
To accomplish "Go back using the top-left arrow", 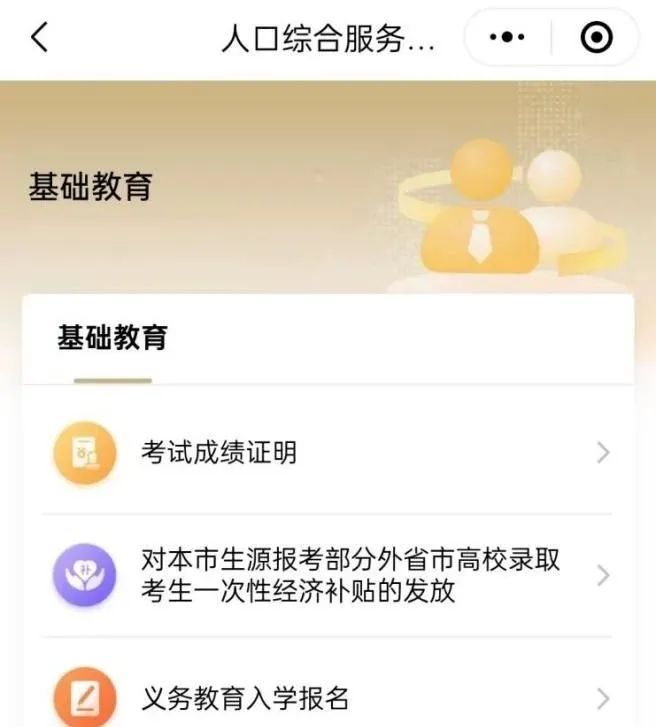I will click(x=40, y=38).
